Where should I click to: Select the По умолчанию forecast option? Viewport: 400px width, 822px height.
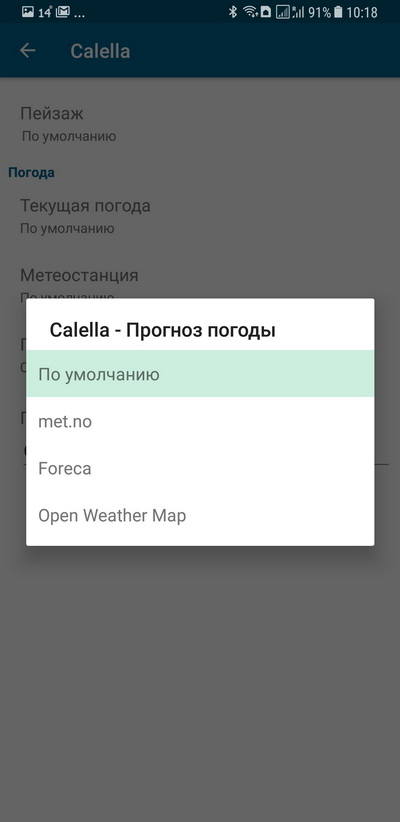pos(200,374)
